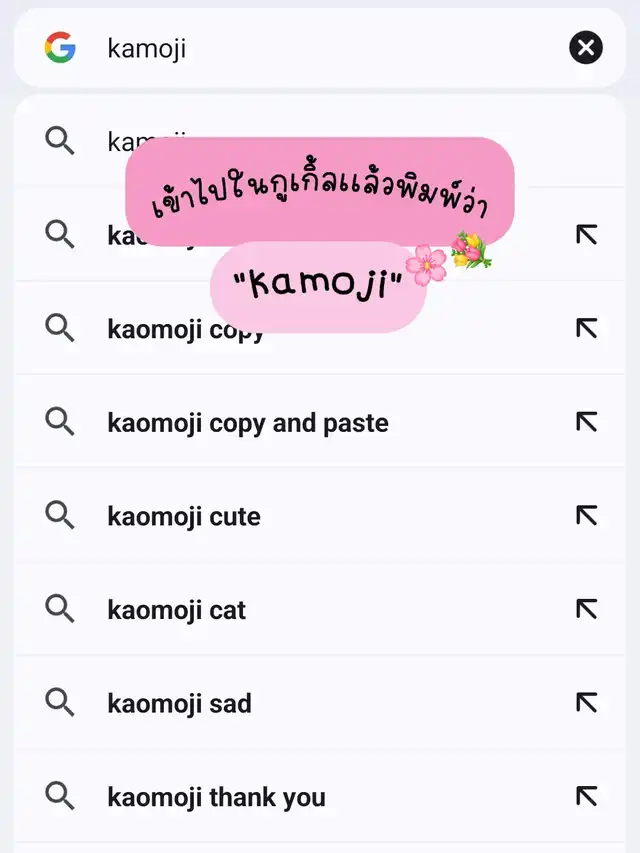This screenshot has width=640, height=853.
Task: Insert 'kaomoji sad' into query via its arrow
Action: [587, 703]
